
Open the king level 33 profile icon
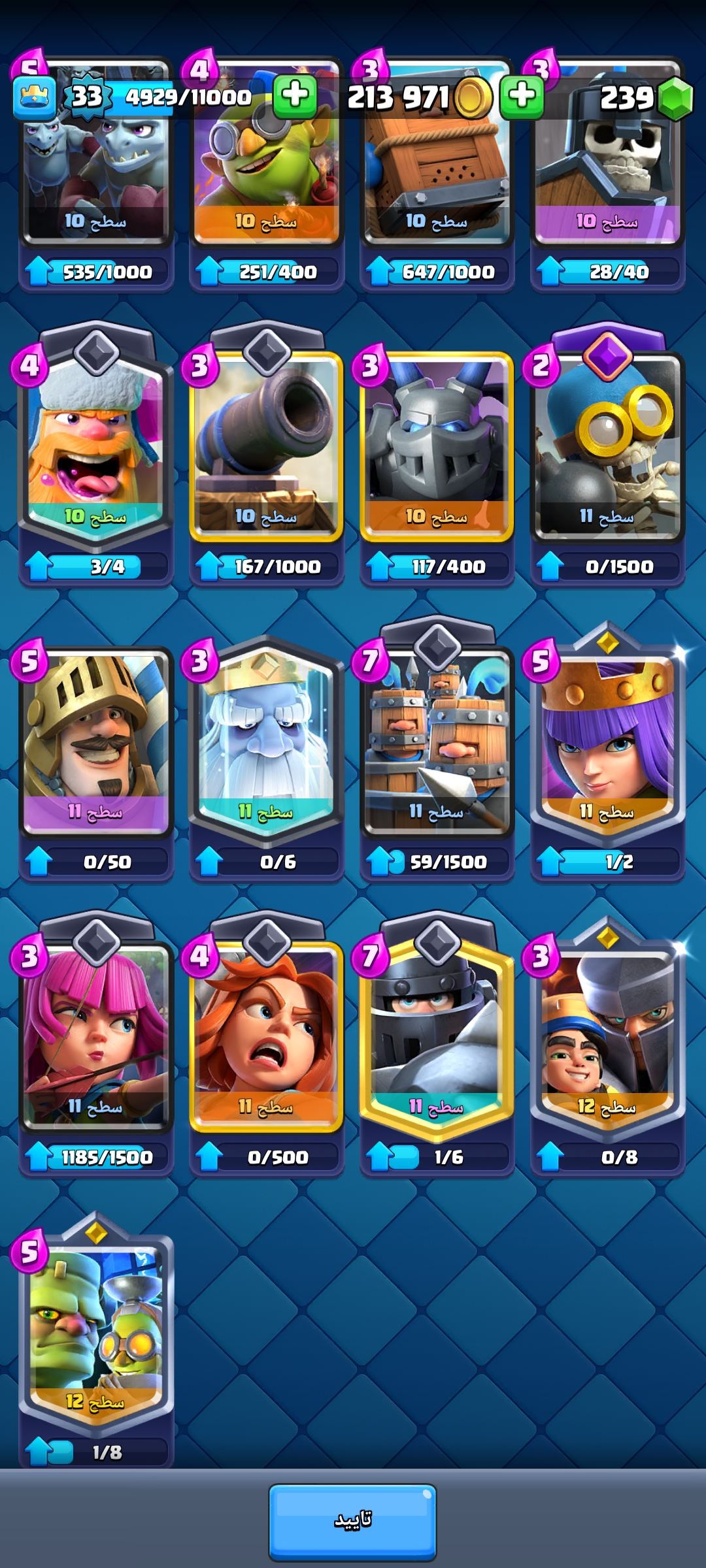pos(34,97)
